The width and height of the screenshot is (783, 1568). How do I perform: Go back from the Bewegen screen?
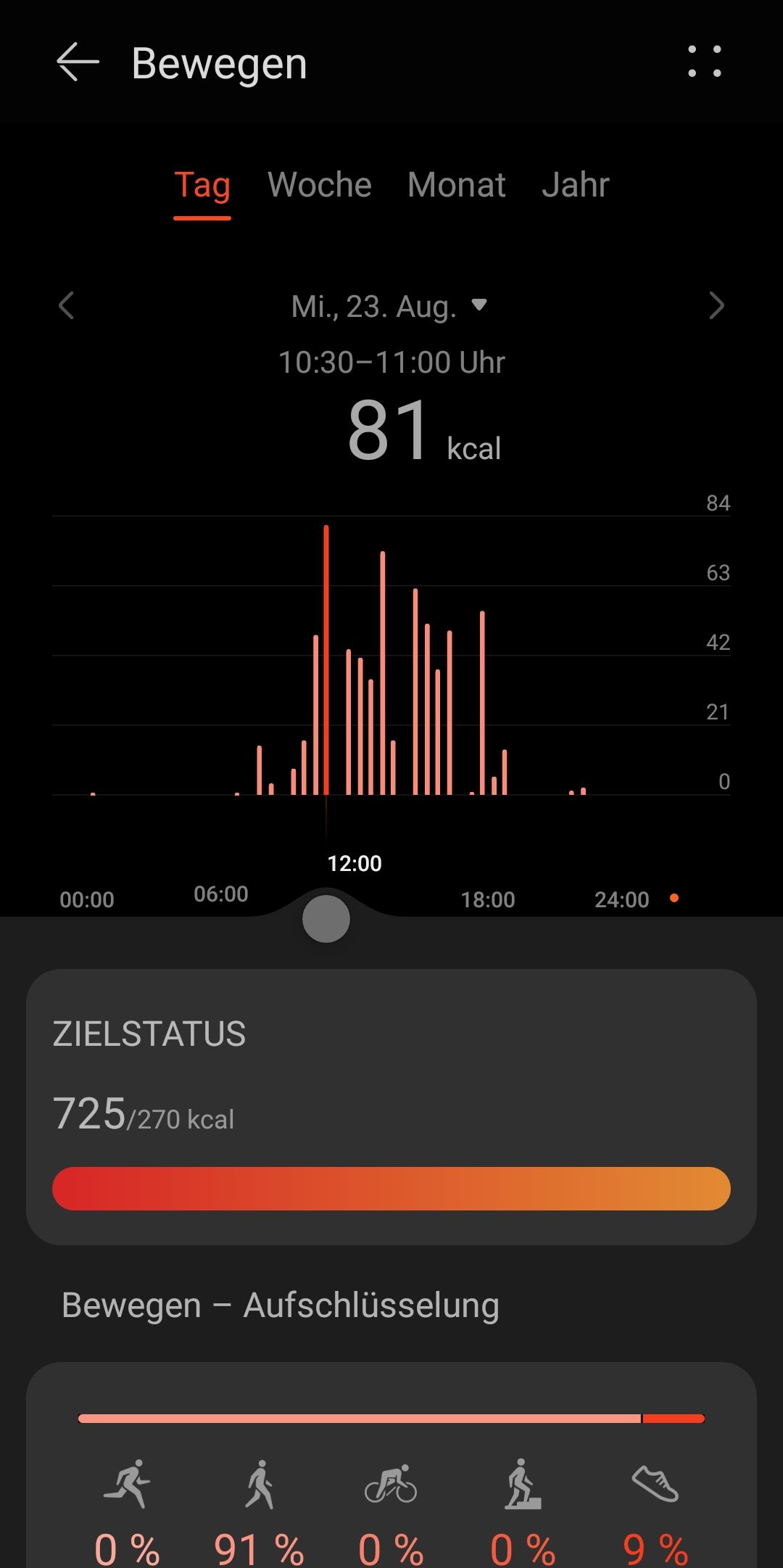[x=78, y=62]
